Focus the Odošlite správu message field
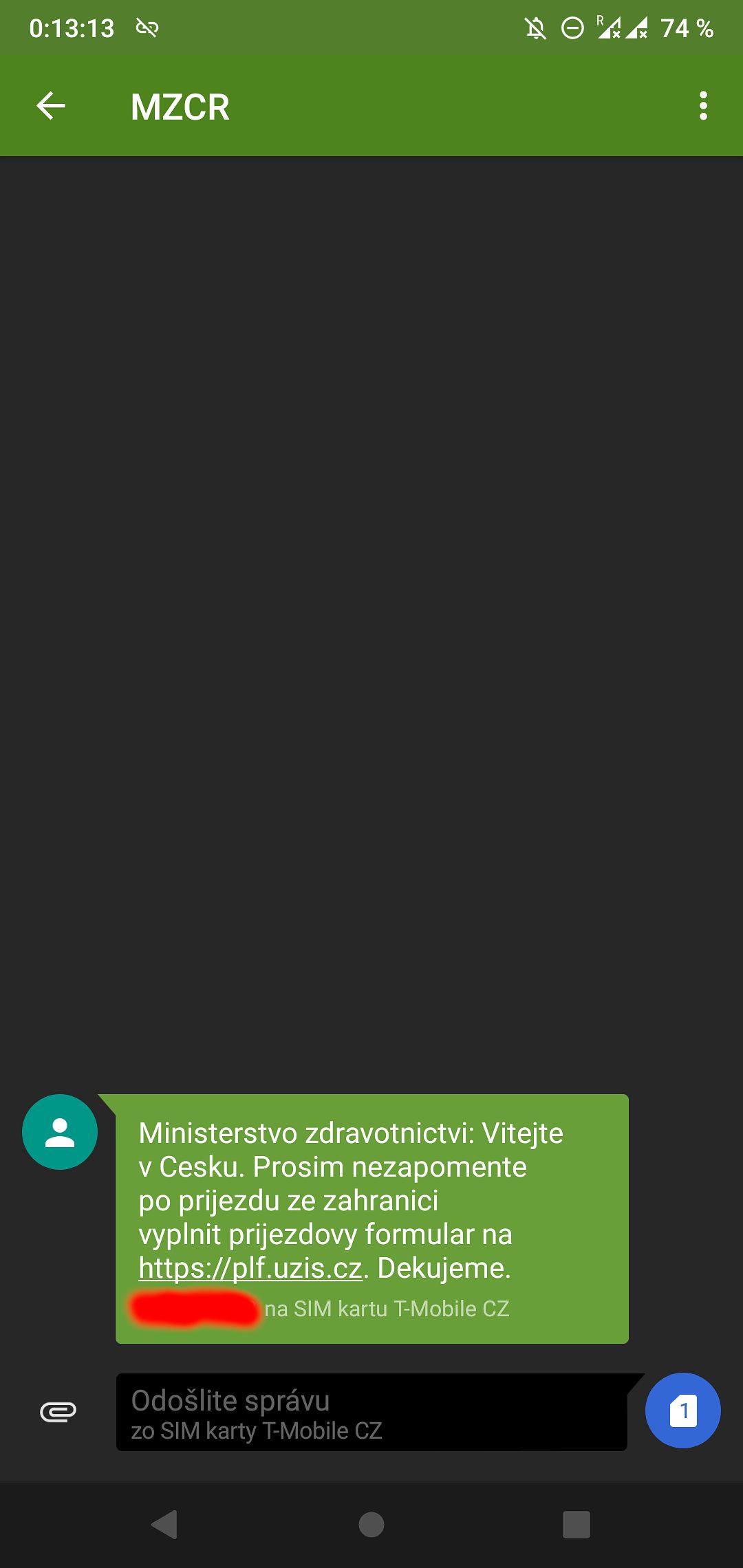 [371, 1412]
